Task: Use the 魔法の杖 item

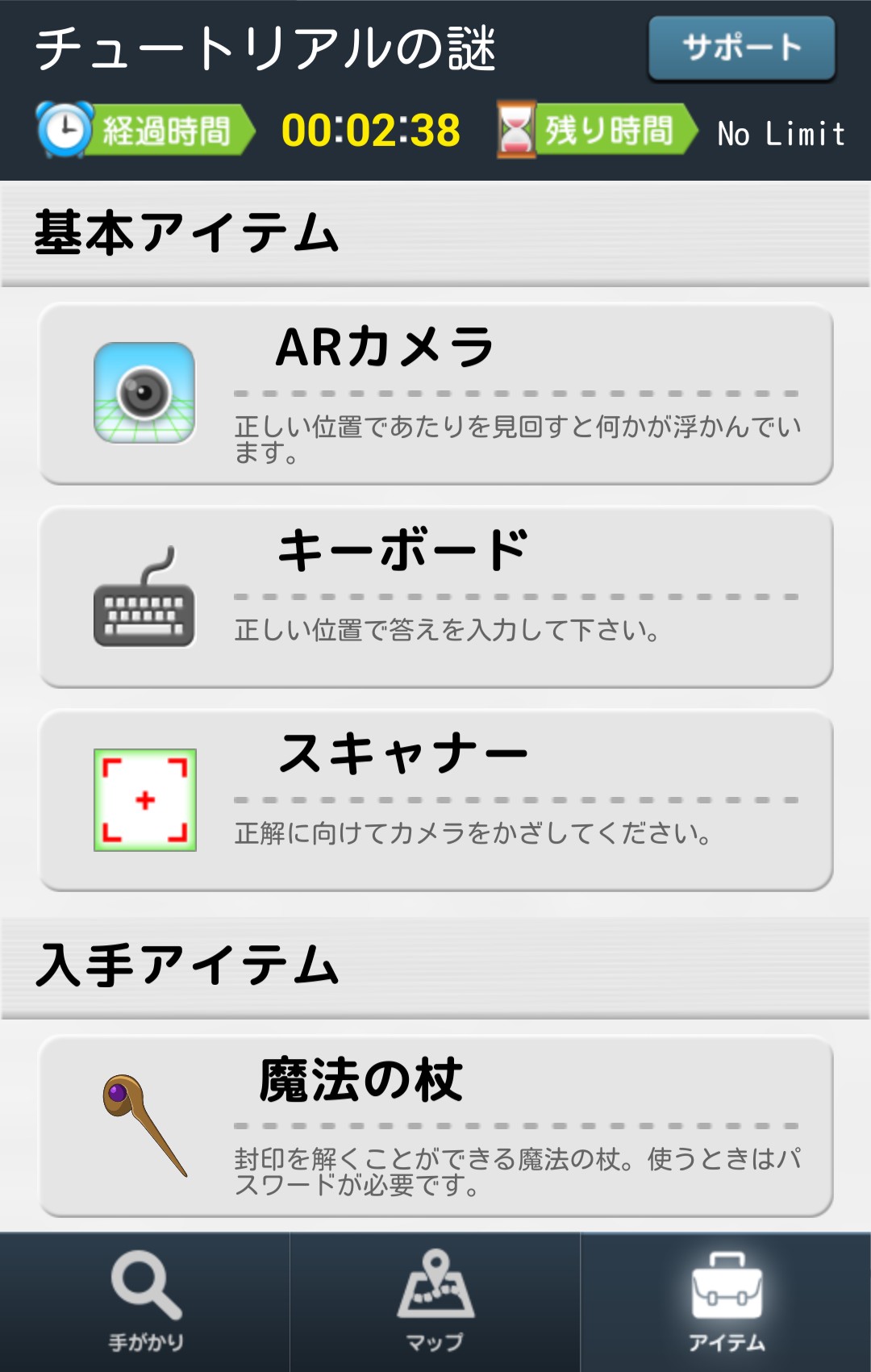Action: coord(435,1126)
